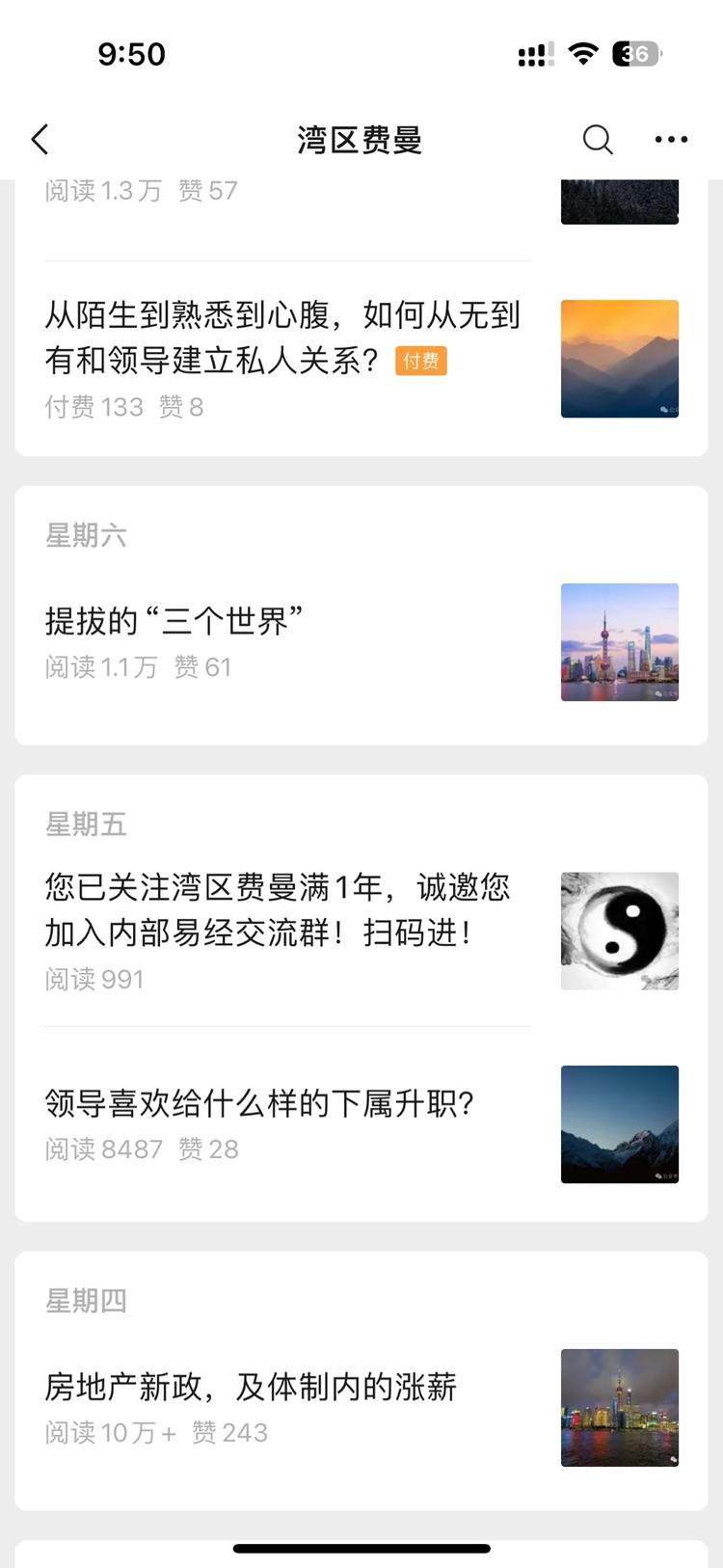Tap the snowy mountain thumbnail
723x1568 pixels.
tap(619, 1124)
